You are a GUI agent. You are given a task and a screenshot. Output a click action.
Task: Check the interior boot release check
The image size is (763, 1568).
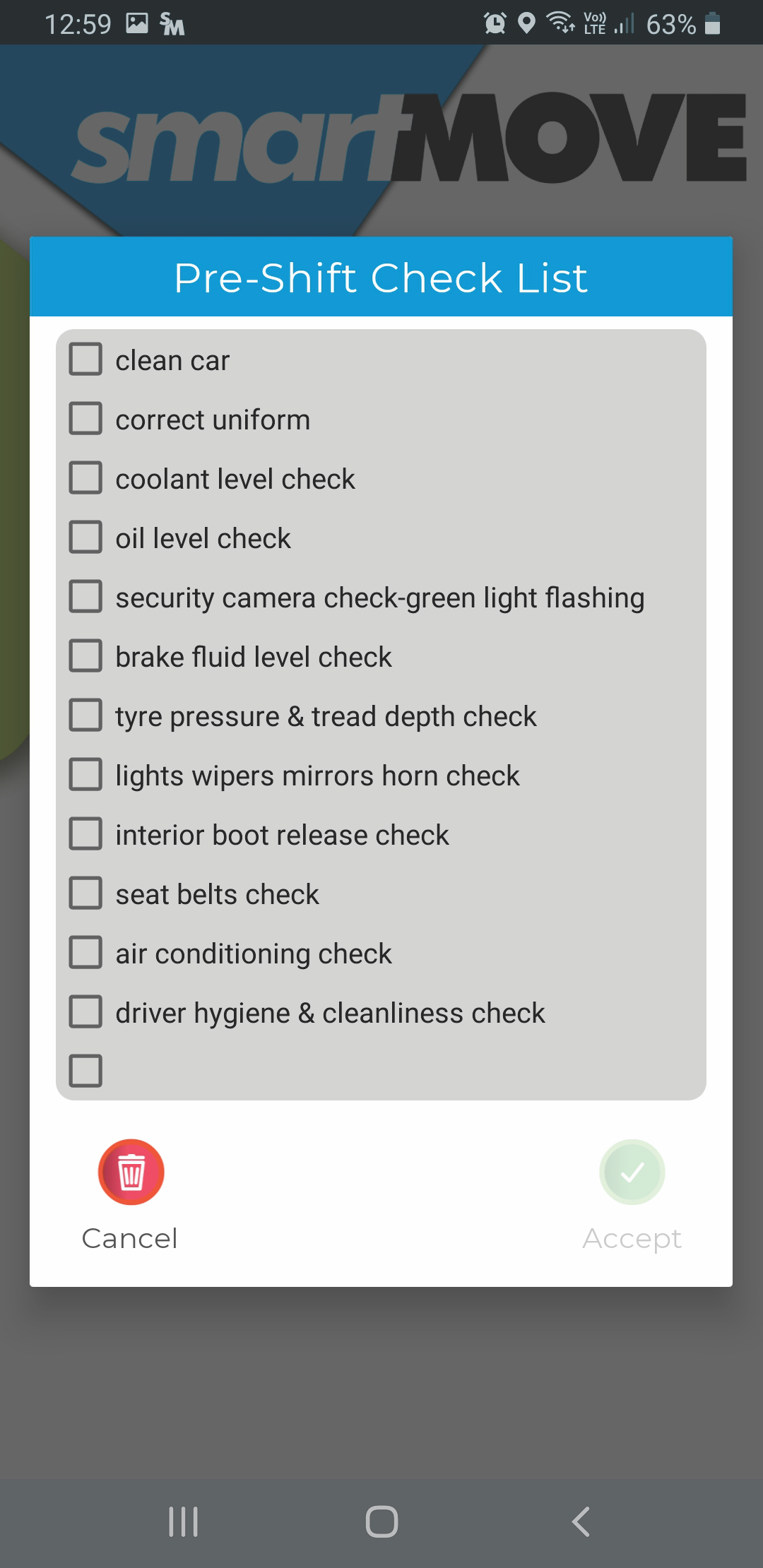[85, 834]
